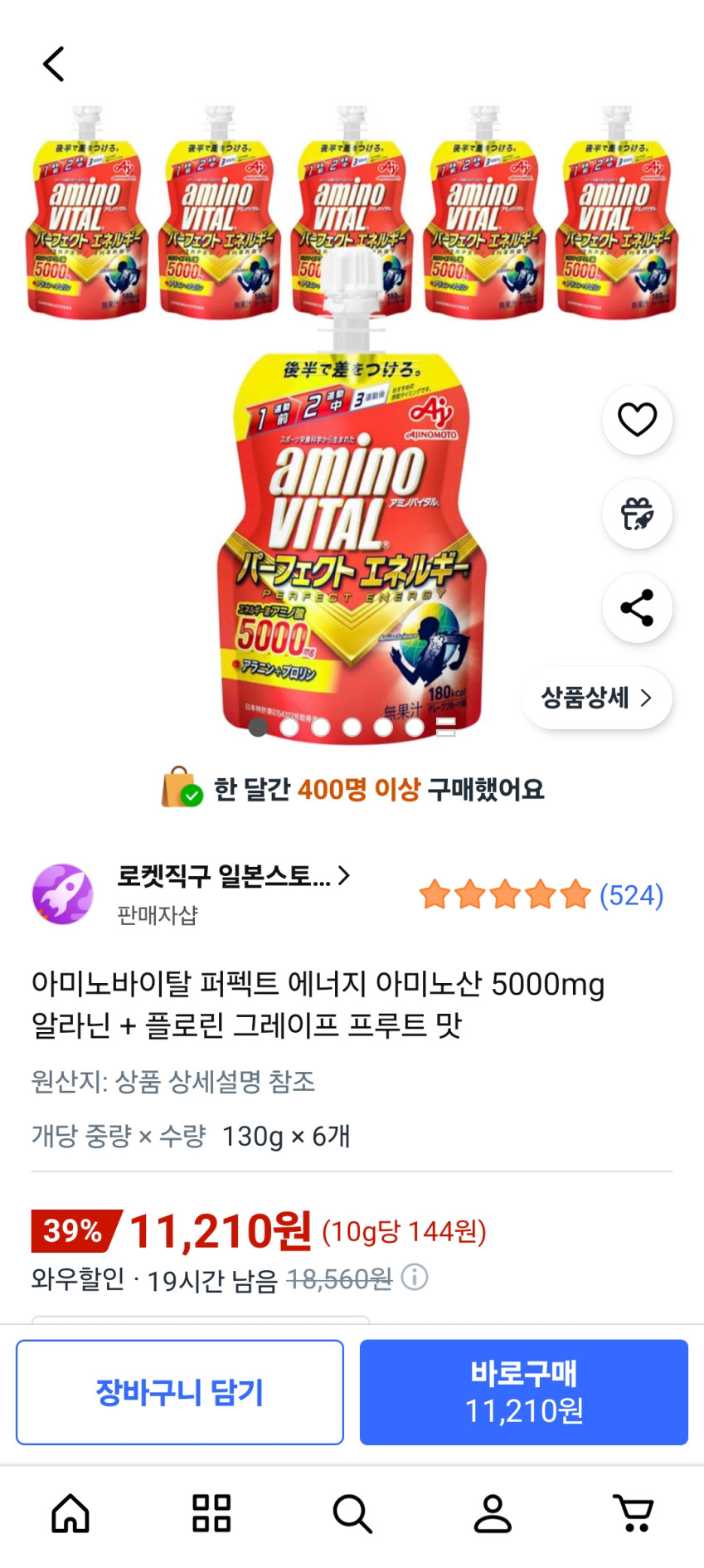
Task: Open search from the bottom bar
Action: click(352, 1513)
